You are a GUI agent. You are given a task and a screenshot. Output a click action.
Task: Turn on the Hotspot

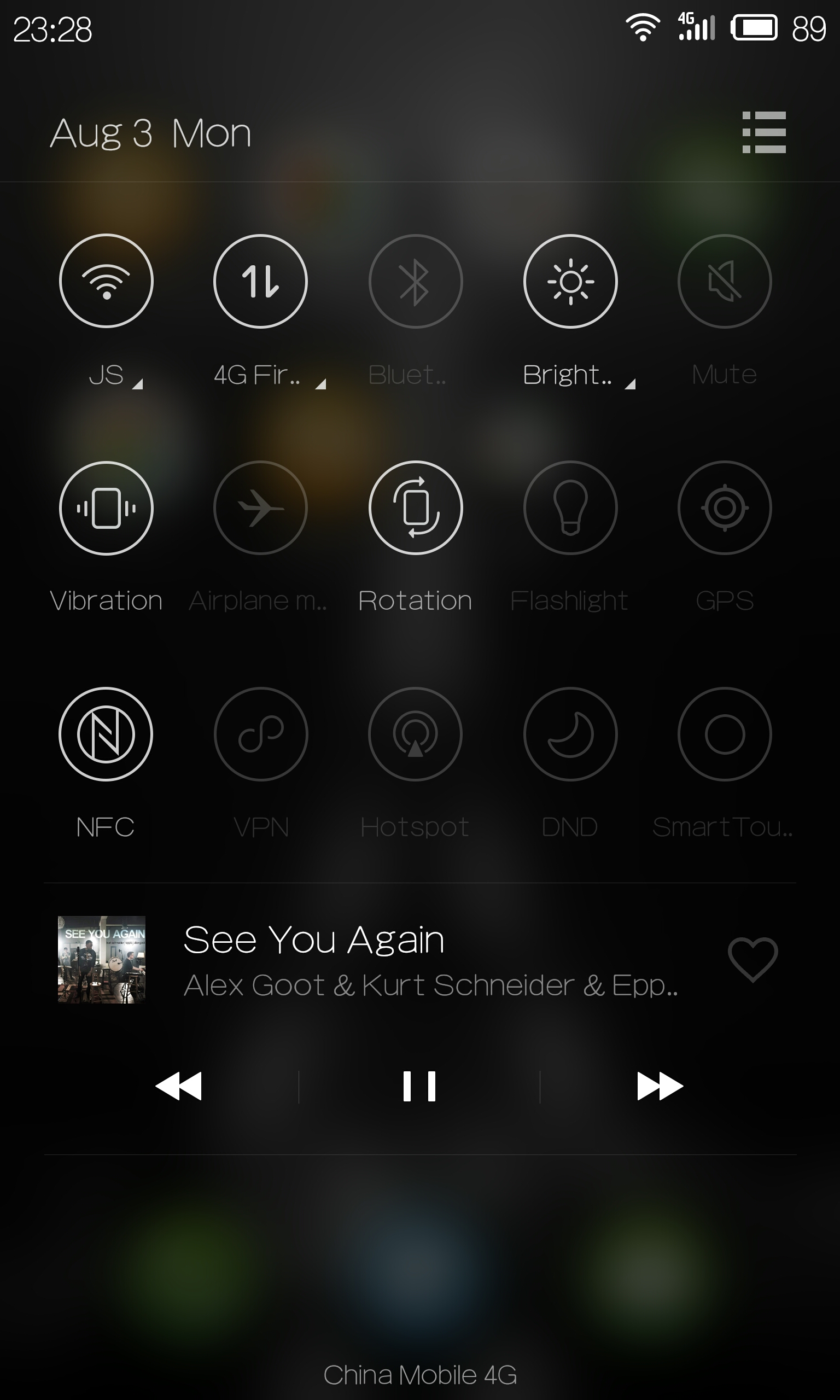416,734
